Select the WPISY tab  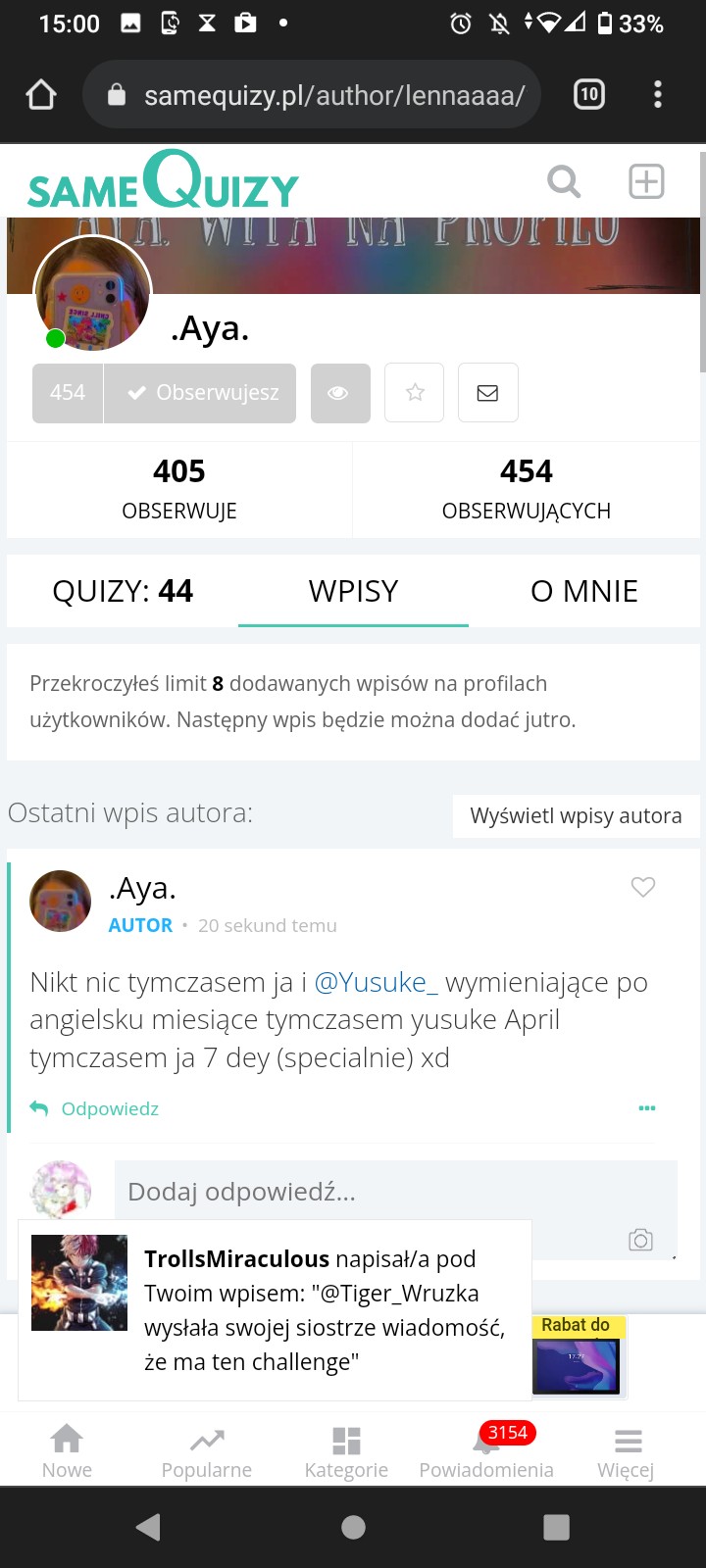(353, 591)
